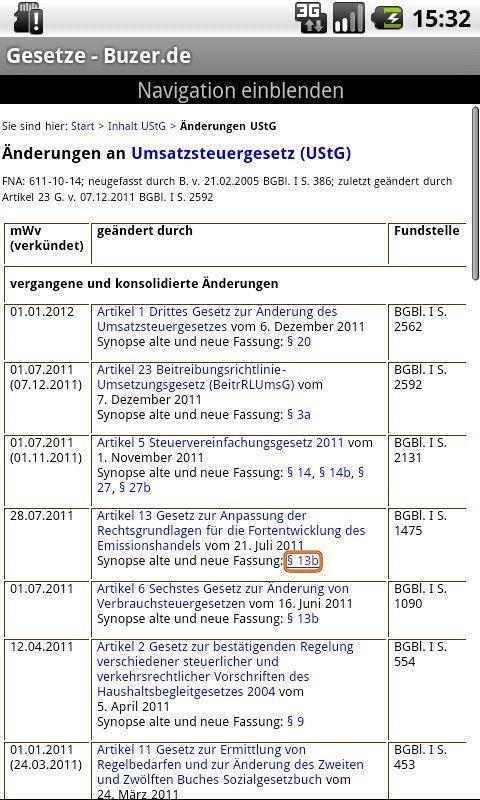
Task: View synopsis of § 3a
Action: (x=299, y=415)
